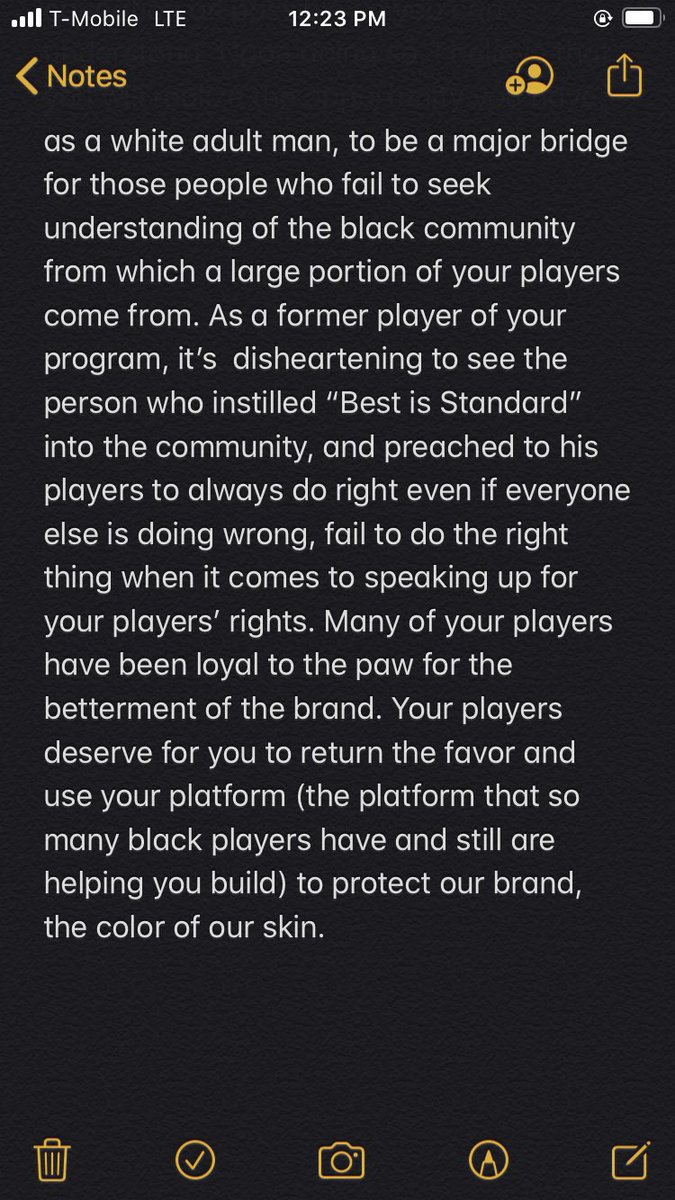Go back to the Notes list
Viewport: 675px width, 1200px height.
pyautogui.click(x=72, y=76)
